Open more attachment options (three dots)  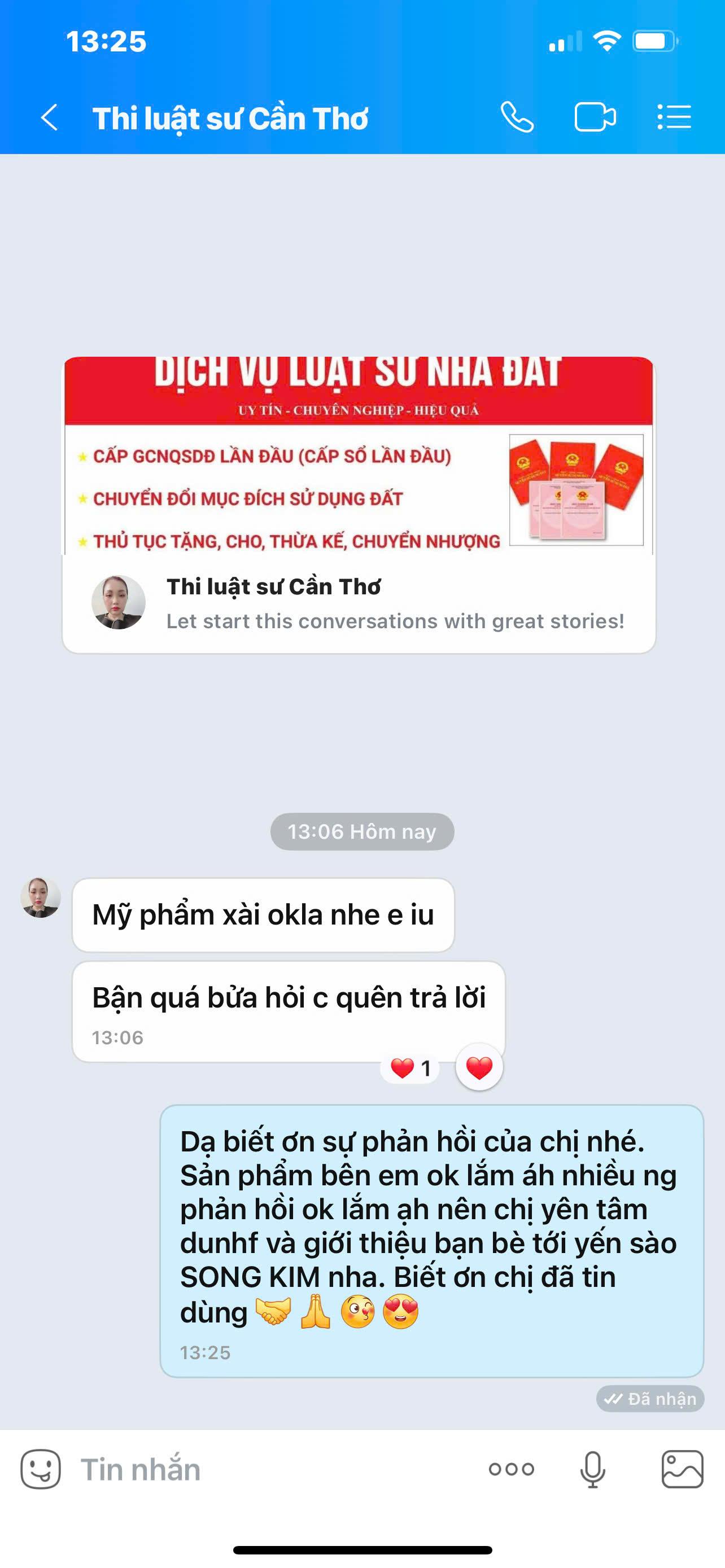[x=512, y=1469]
